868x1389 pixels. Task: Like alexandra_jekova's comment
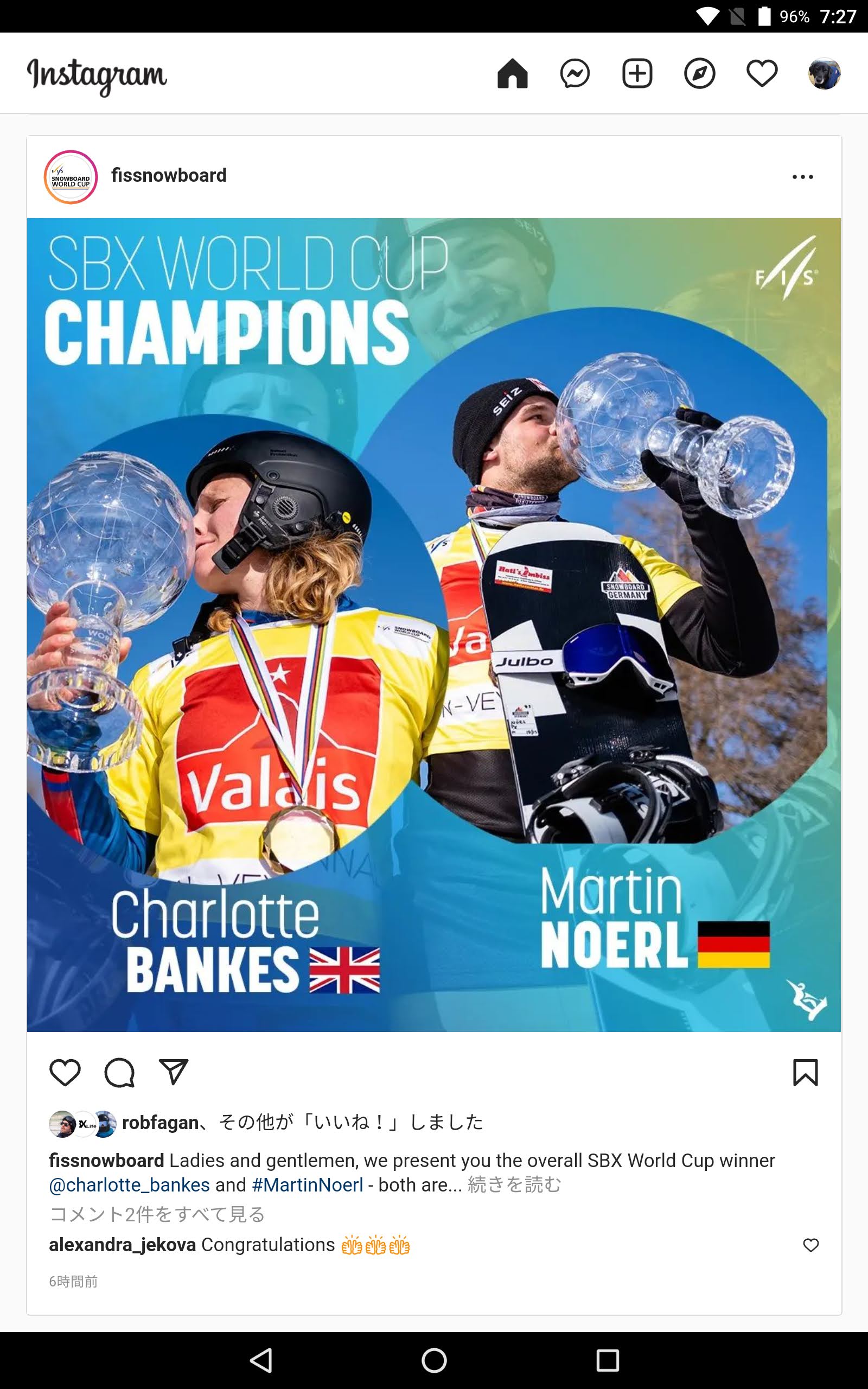pyautogui.click(x=810, y=1245)
